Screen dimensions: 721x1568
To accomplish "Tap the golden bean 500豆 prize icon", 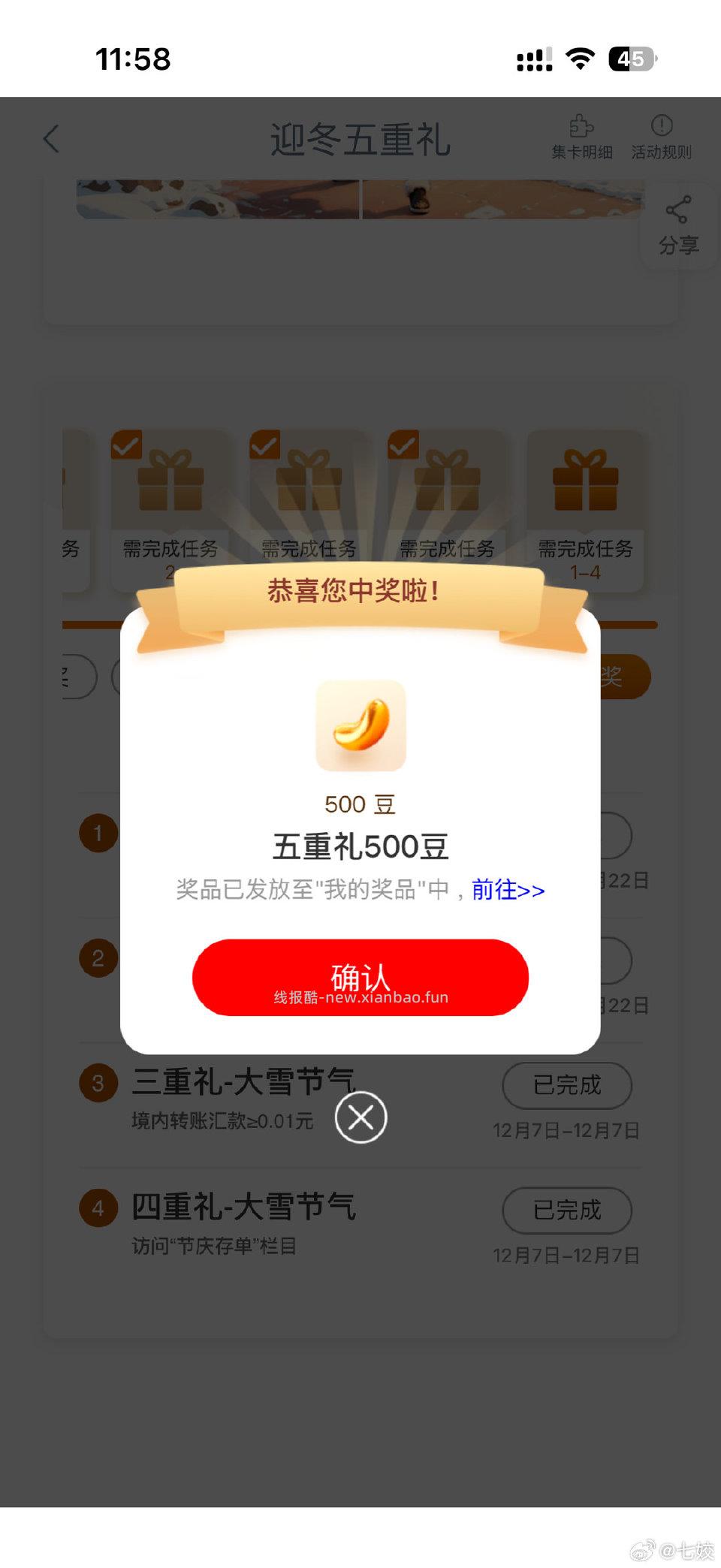I will pos(360,725).
